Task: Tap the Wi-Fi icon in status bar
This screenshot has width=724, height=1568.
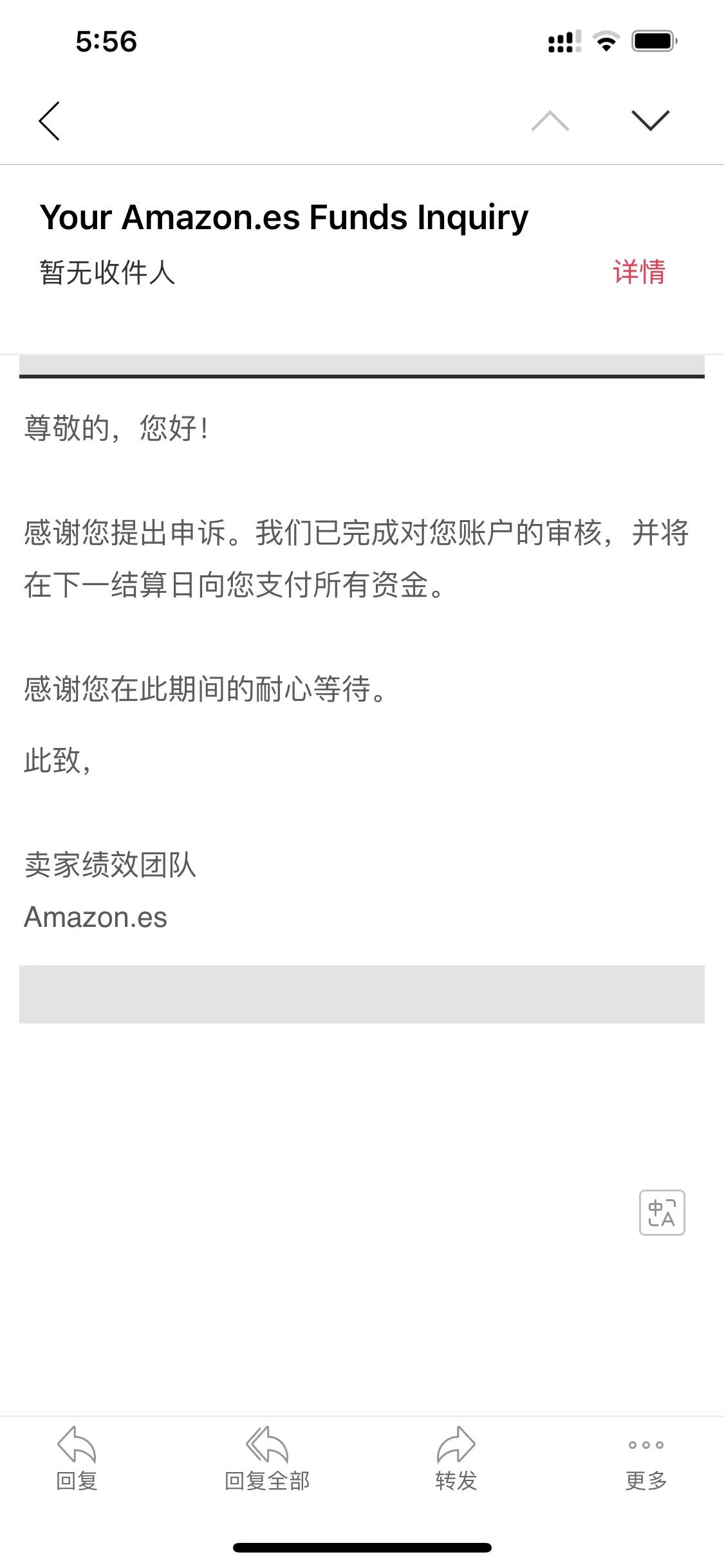Action: click(x=606, y=42)
